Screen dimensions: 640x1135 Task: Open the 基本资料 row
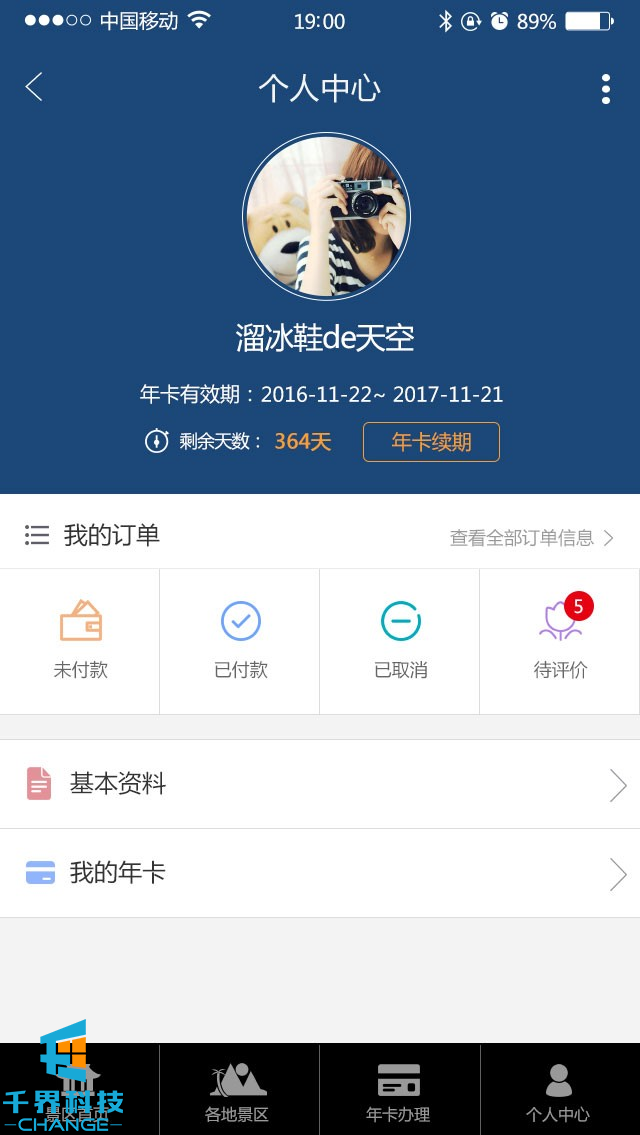[320, 784]
